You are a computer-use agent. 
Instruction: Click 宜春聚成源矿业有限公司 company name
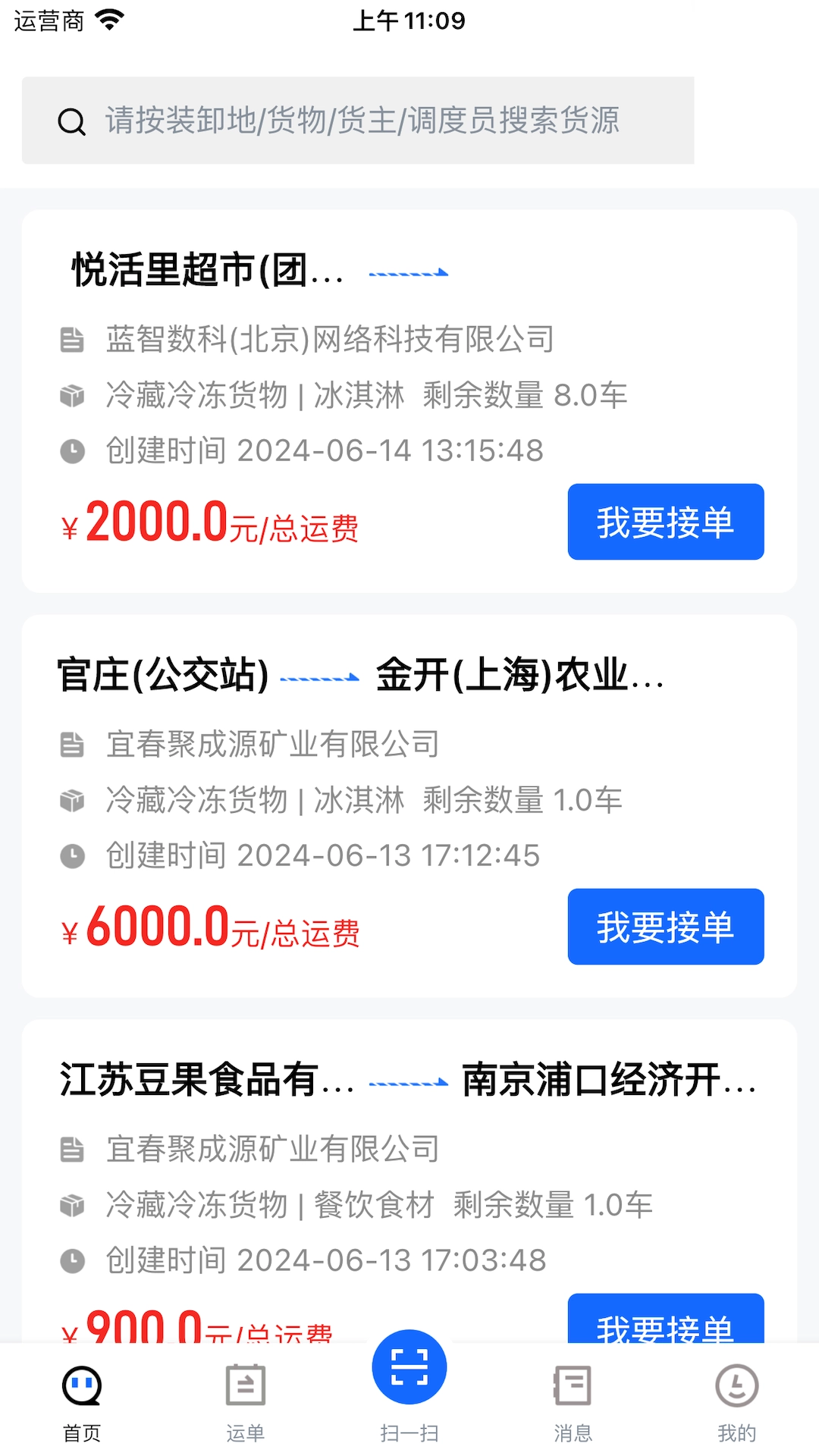point(273,744)
